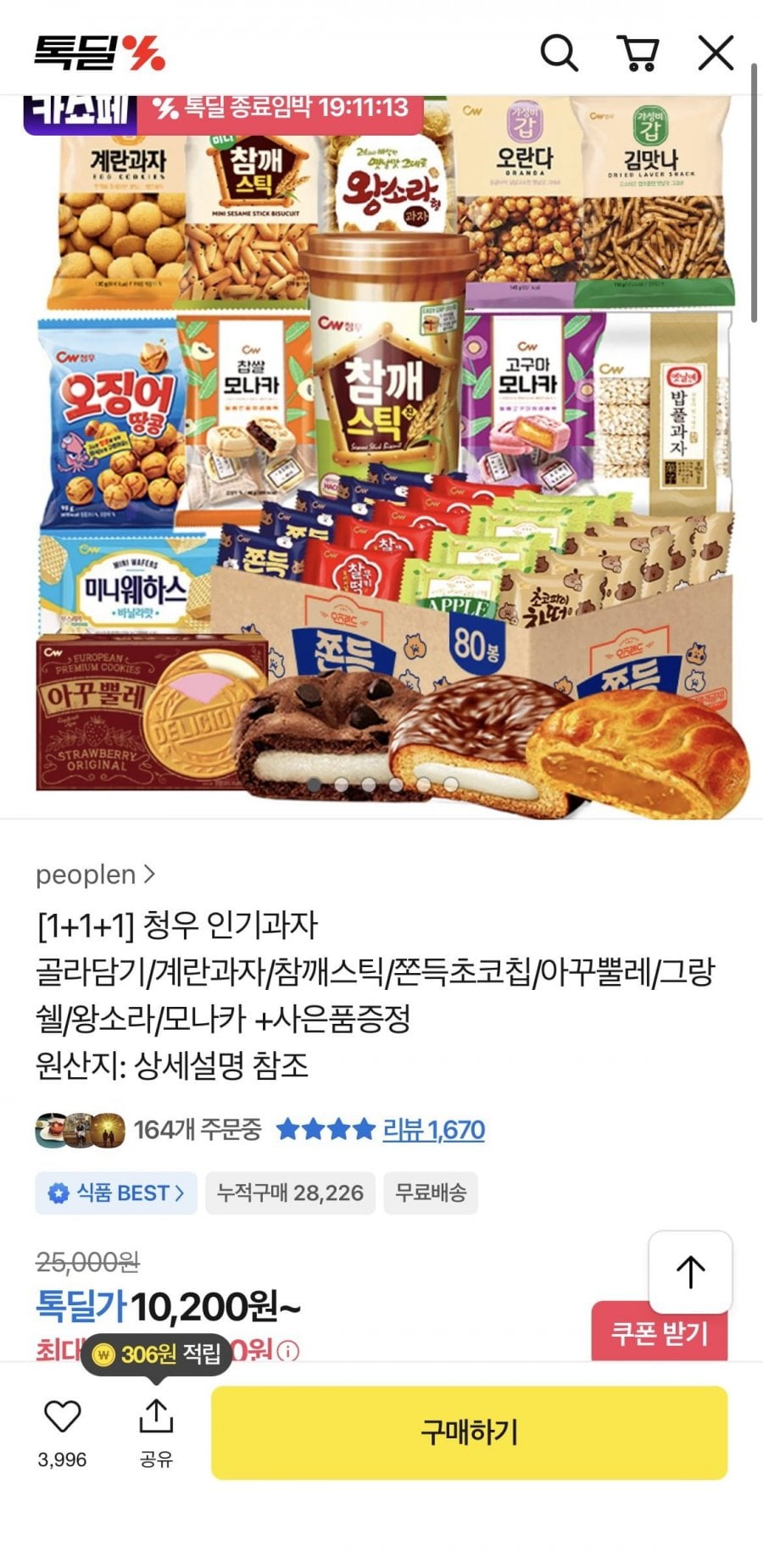Image resolution: width=763 pixels, height=1568 pixels.
Task: Open the 리뷰 1,670 reviews link
Action: [433, 1130]
